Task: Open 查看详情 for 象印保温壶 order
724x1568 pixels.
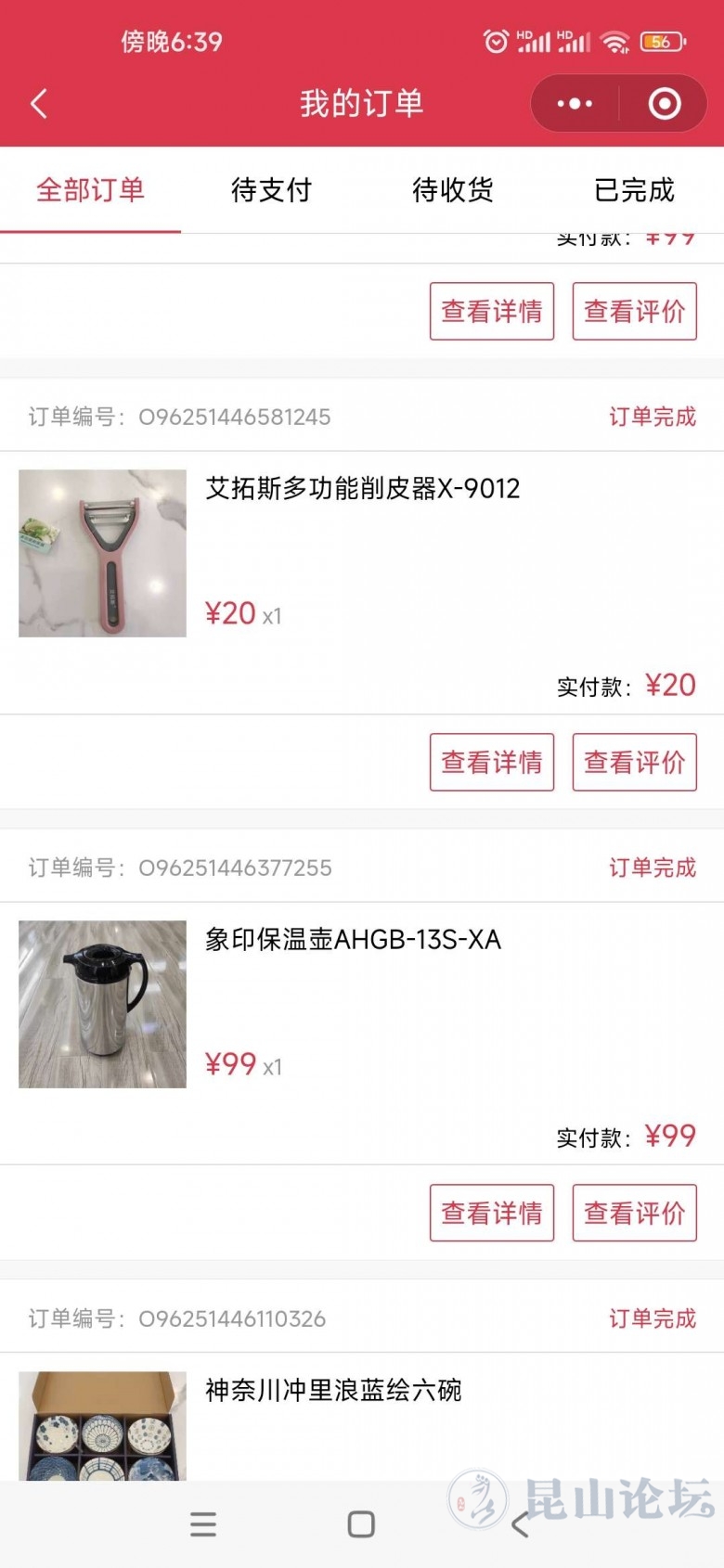Action: [x=491, y=1213]
